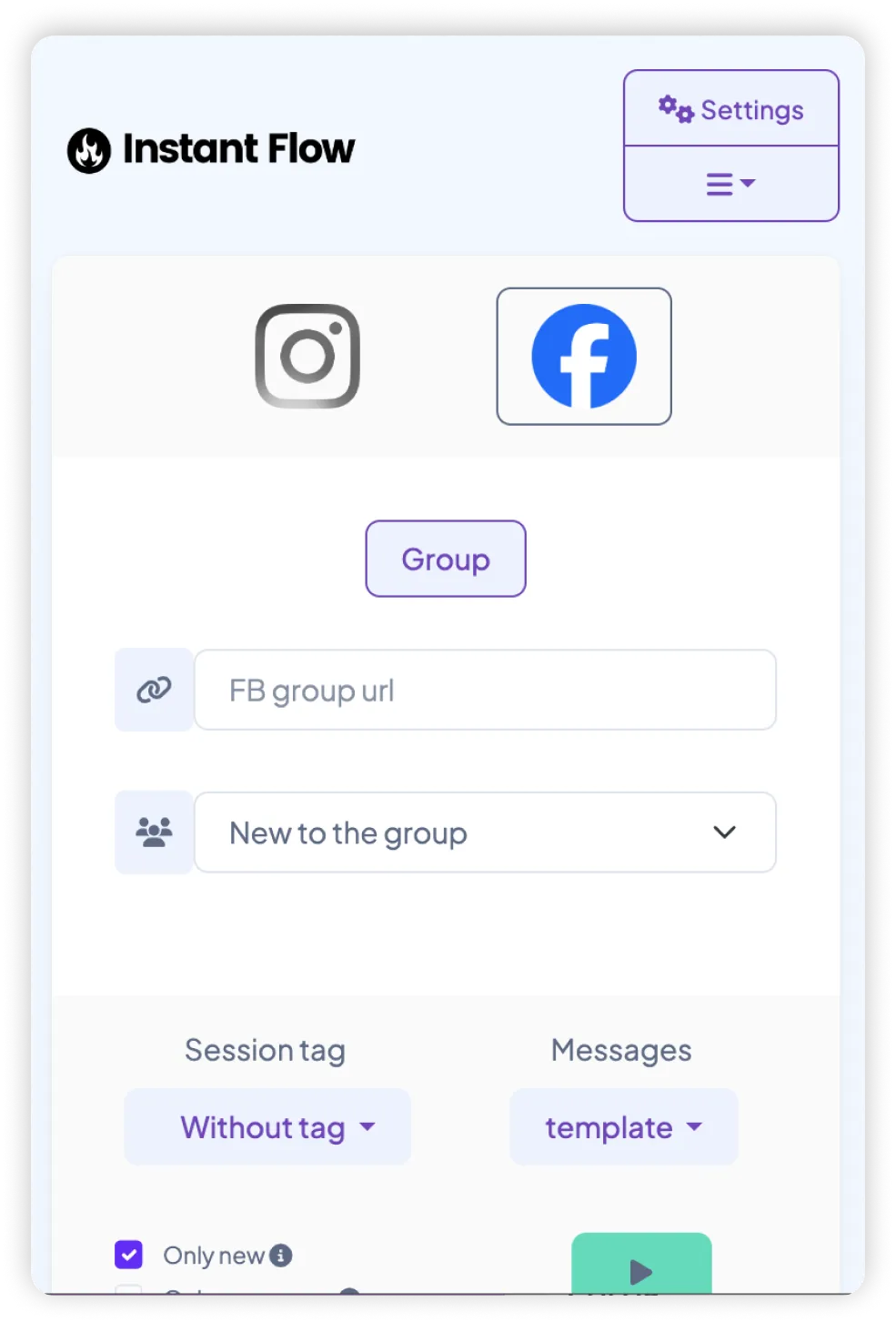This screenshot has height=1322, width=896.
Task: Open the Messages template dropdown
Action: click(623, 1126)
